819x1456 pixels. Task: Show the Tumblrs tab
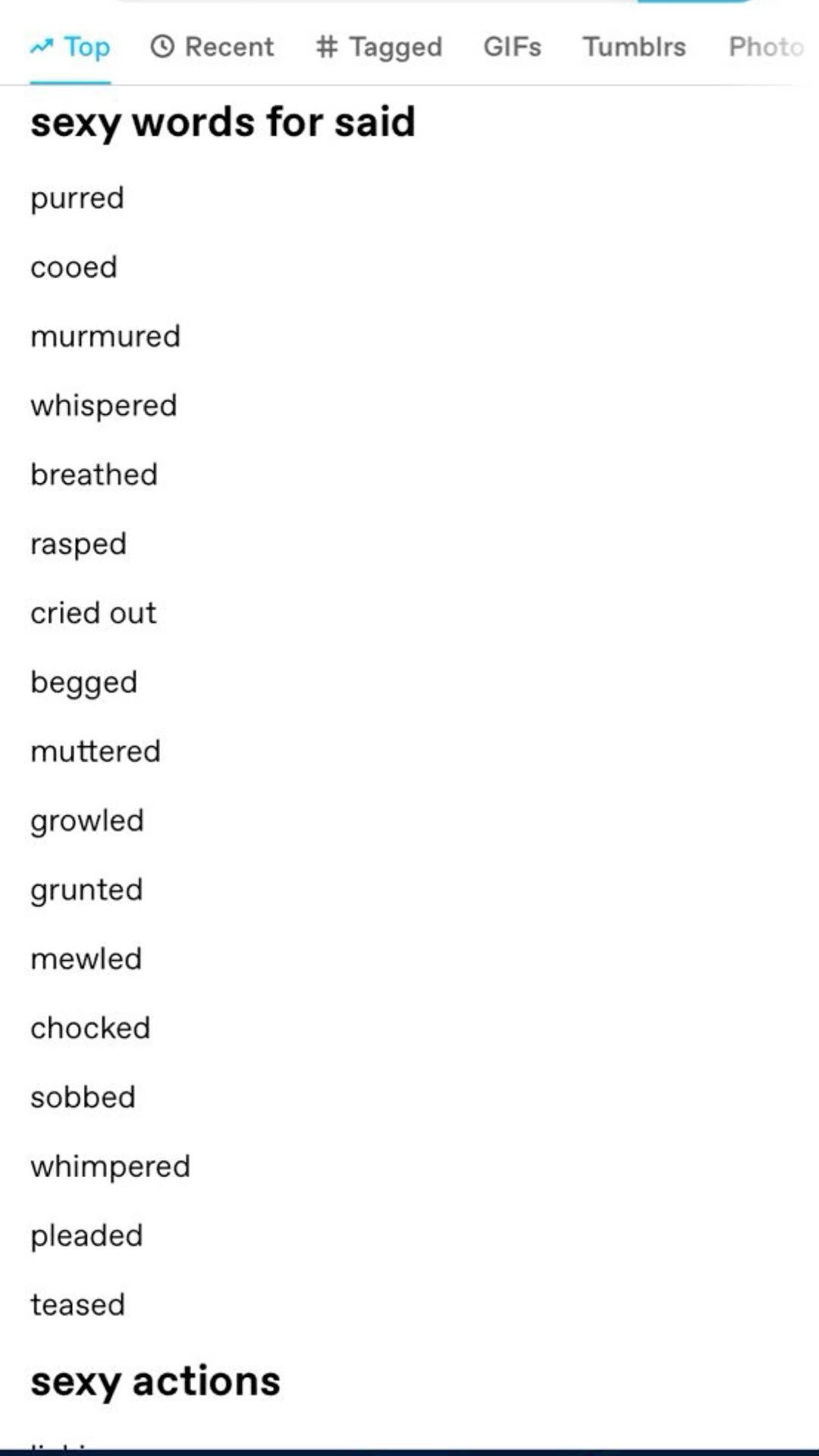634,47
